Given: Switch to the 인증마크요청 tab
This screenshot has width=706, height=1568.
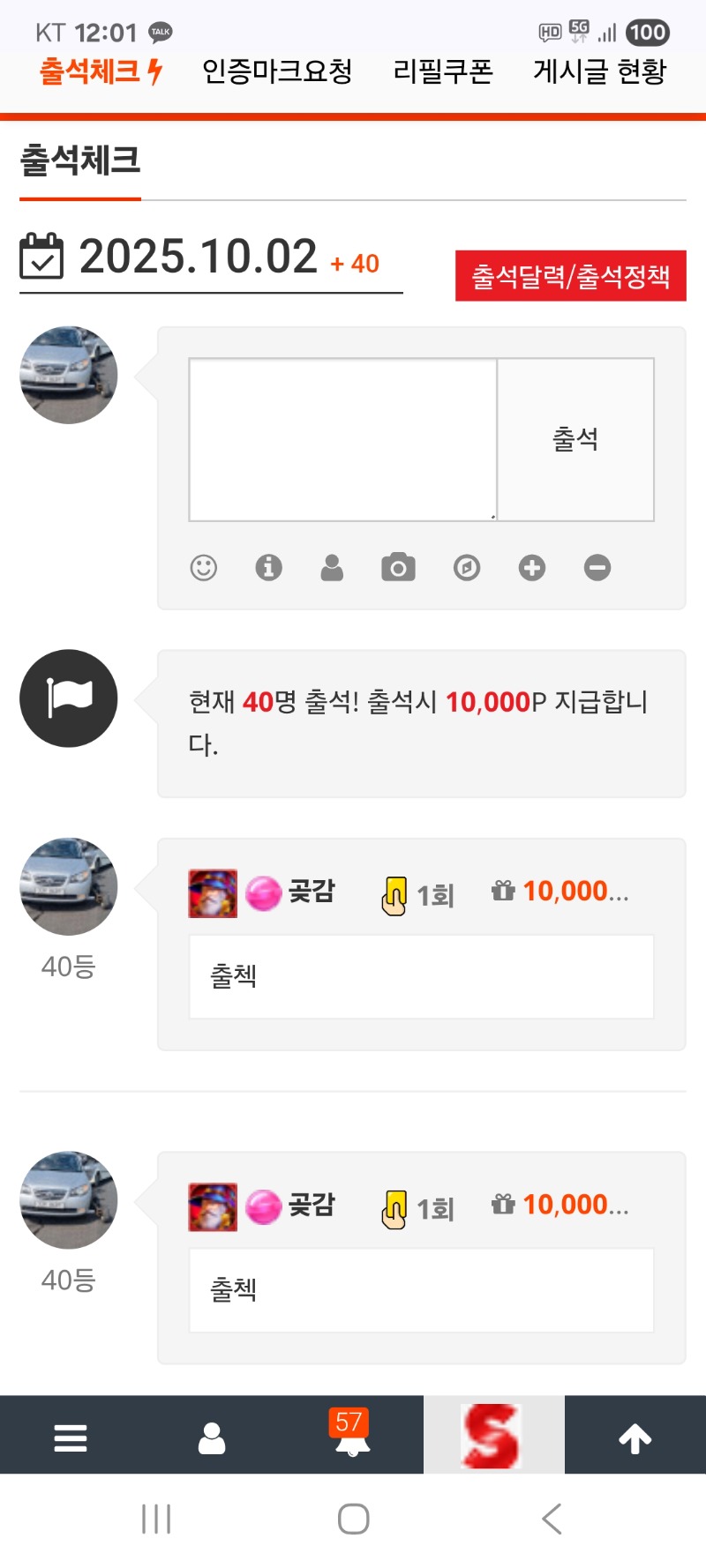Looking at the screenshot, I should pos(277,71).
